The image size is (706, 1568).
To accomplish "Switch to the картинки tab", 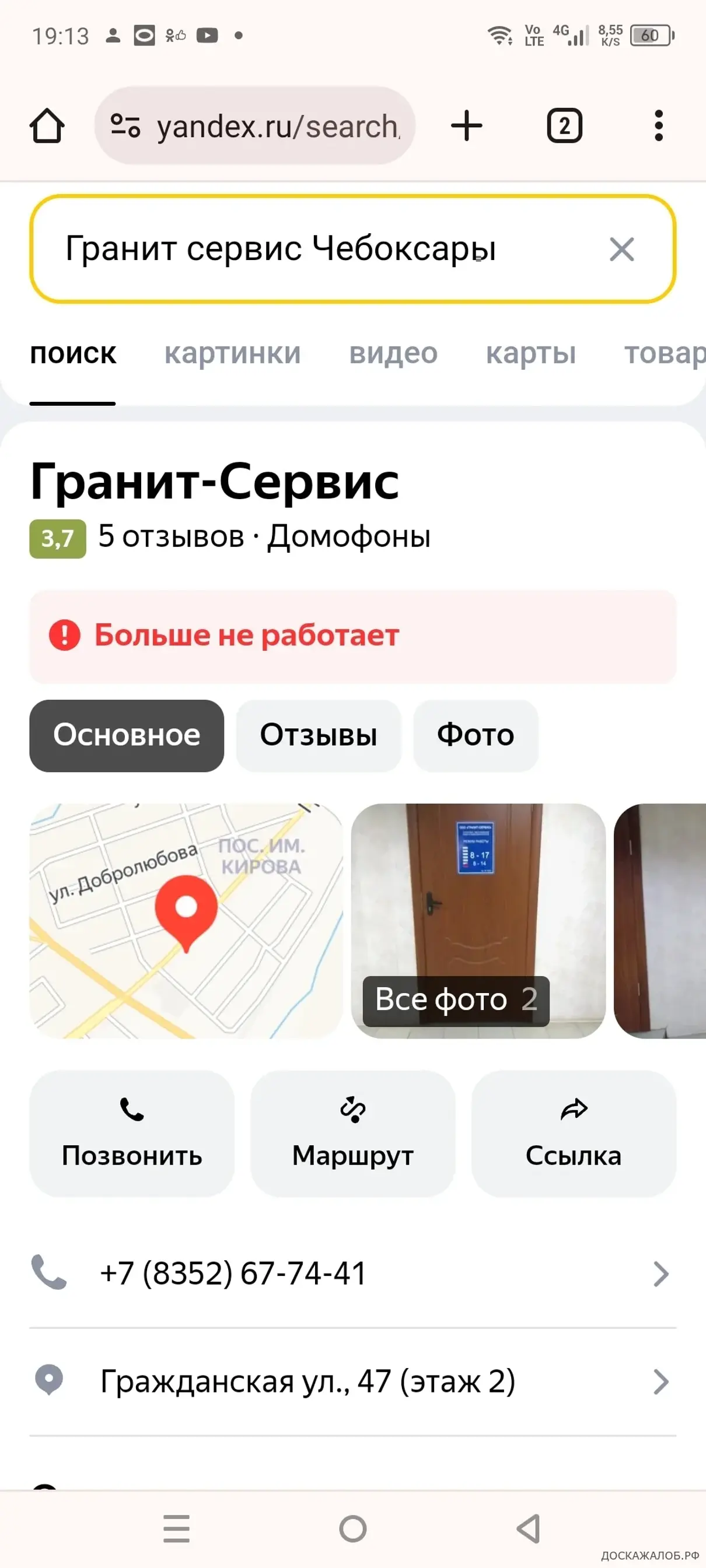I will click(x=233, y=353).
